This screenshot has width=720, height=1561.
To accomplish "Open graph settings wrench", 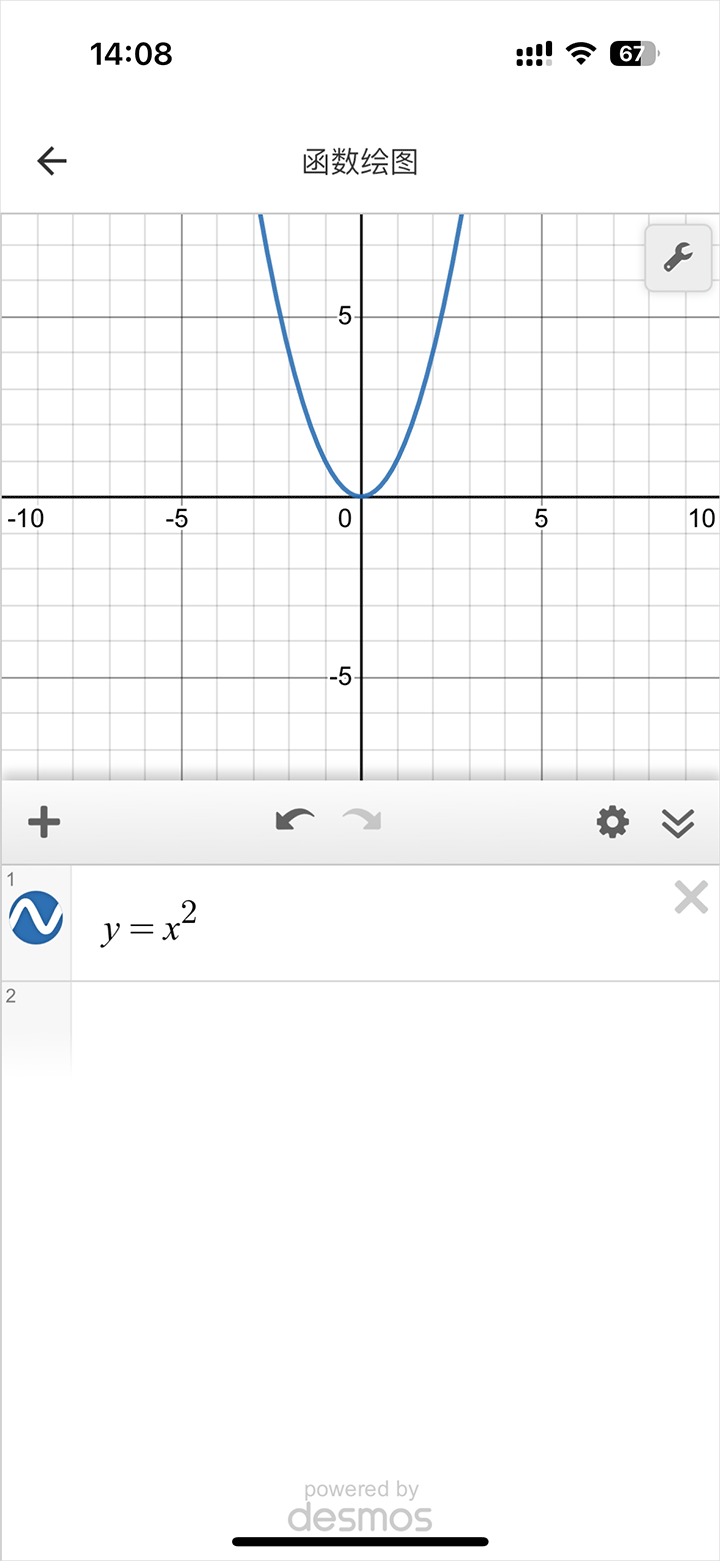I will click(678, 259).
